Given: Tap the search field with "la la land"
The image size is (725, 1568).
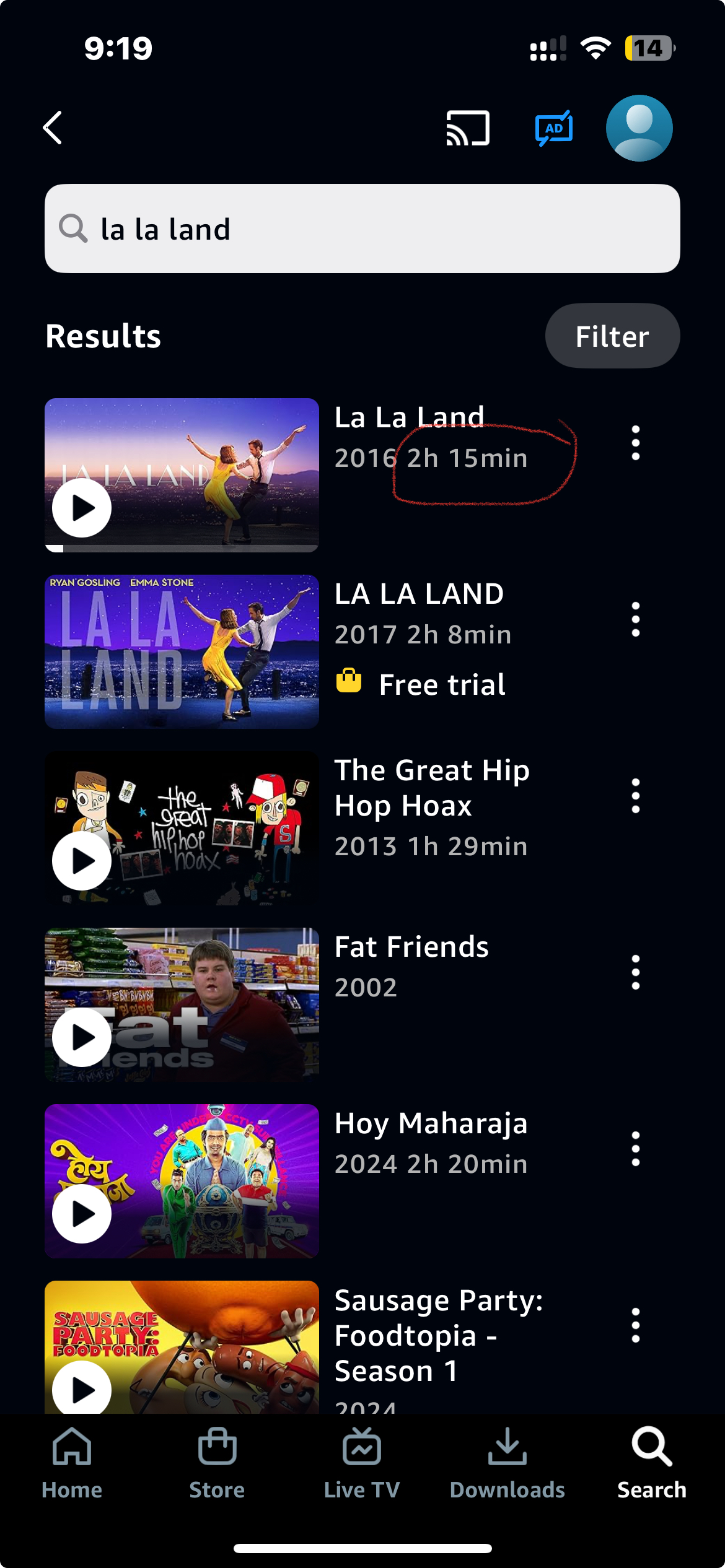Looking at the screenshot, I should pyautogui.click(x=362, y=229).
